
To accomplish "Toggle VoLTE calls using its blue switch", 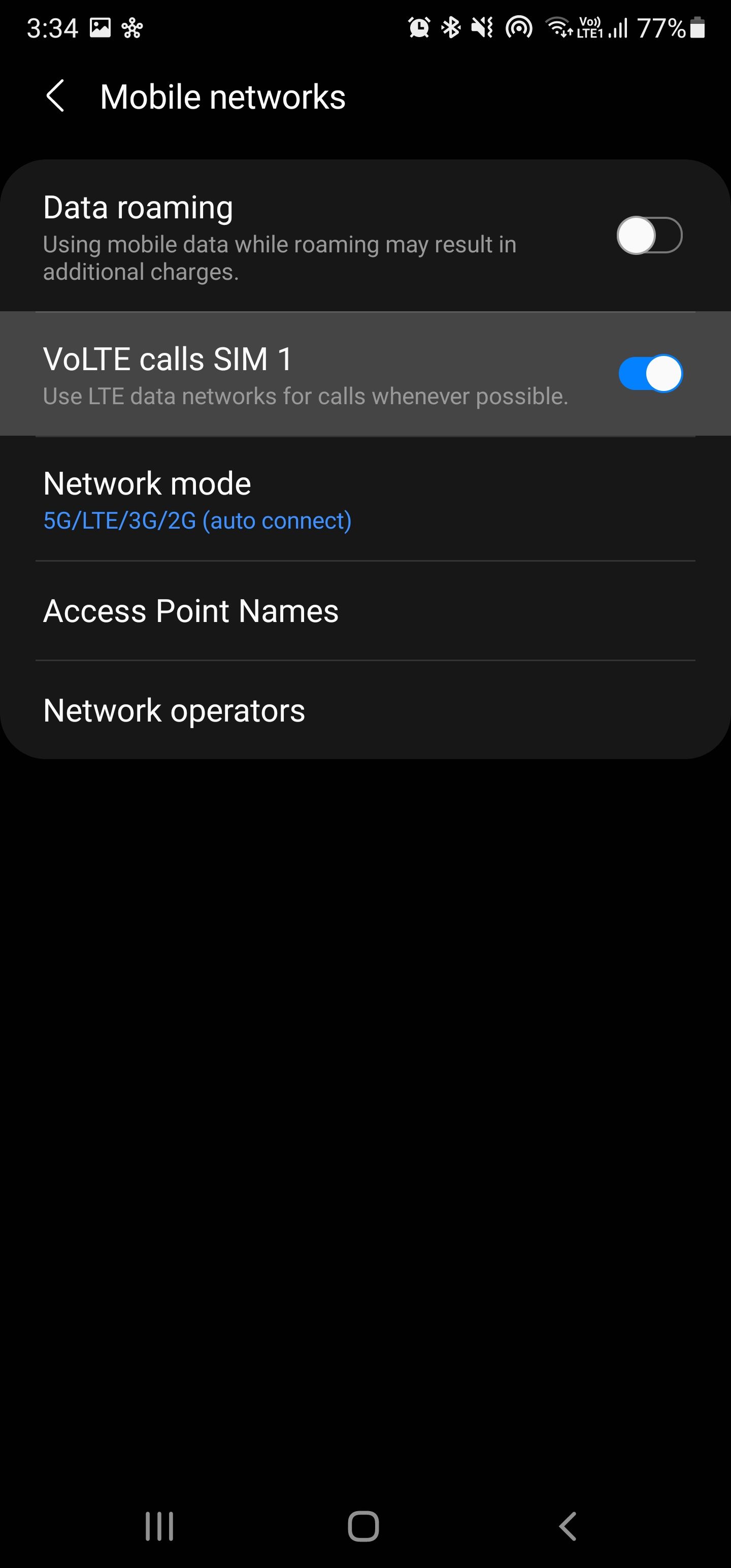I will pos(651,373).
